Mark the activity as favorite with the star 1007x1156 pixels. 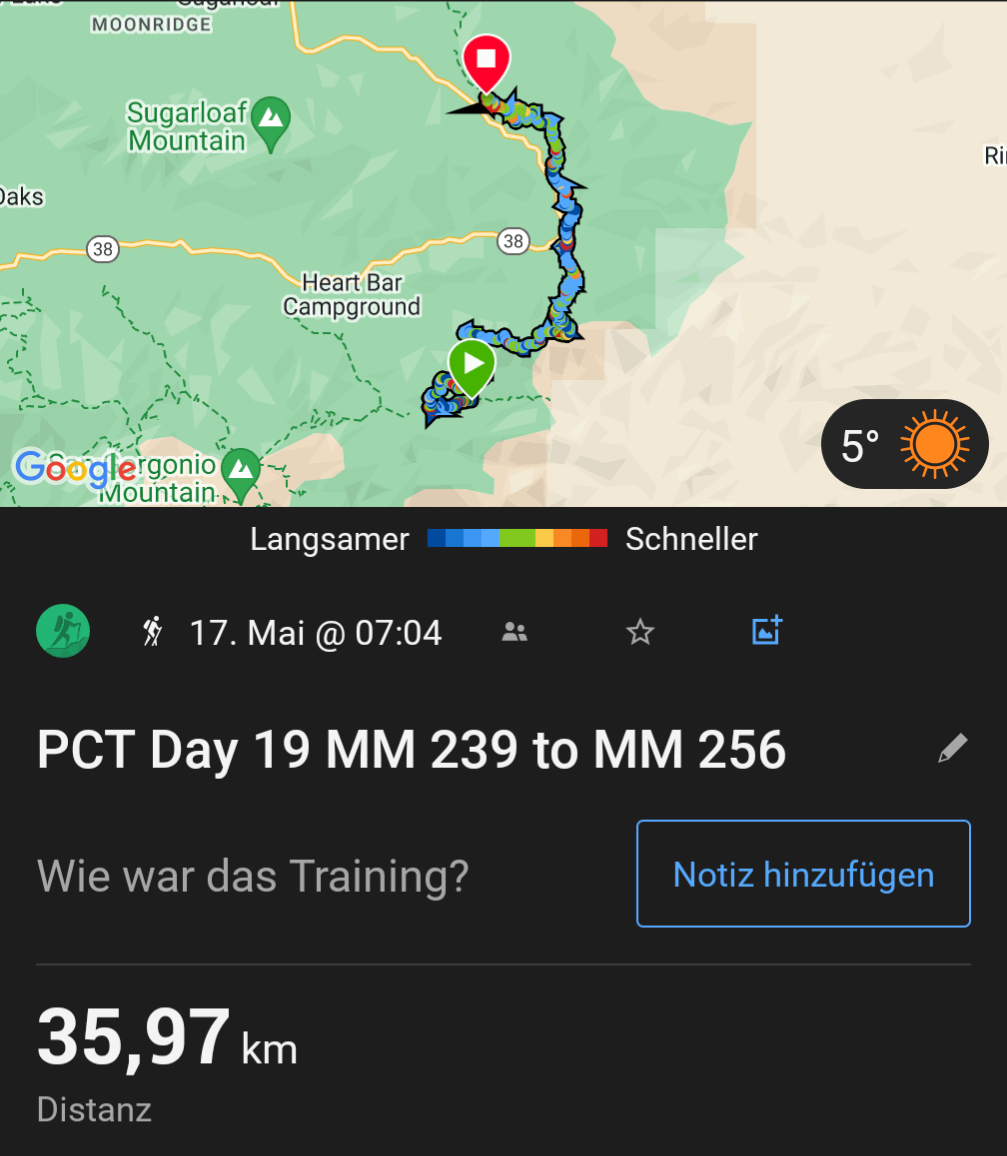pyautogui.click(x=639, y=632)
